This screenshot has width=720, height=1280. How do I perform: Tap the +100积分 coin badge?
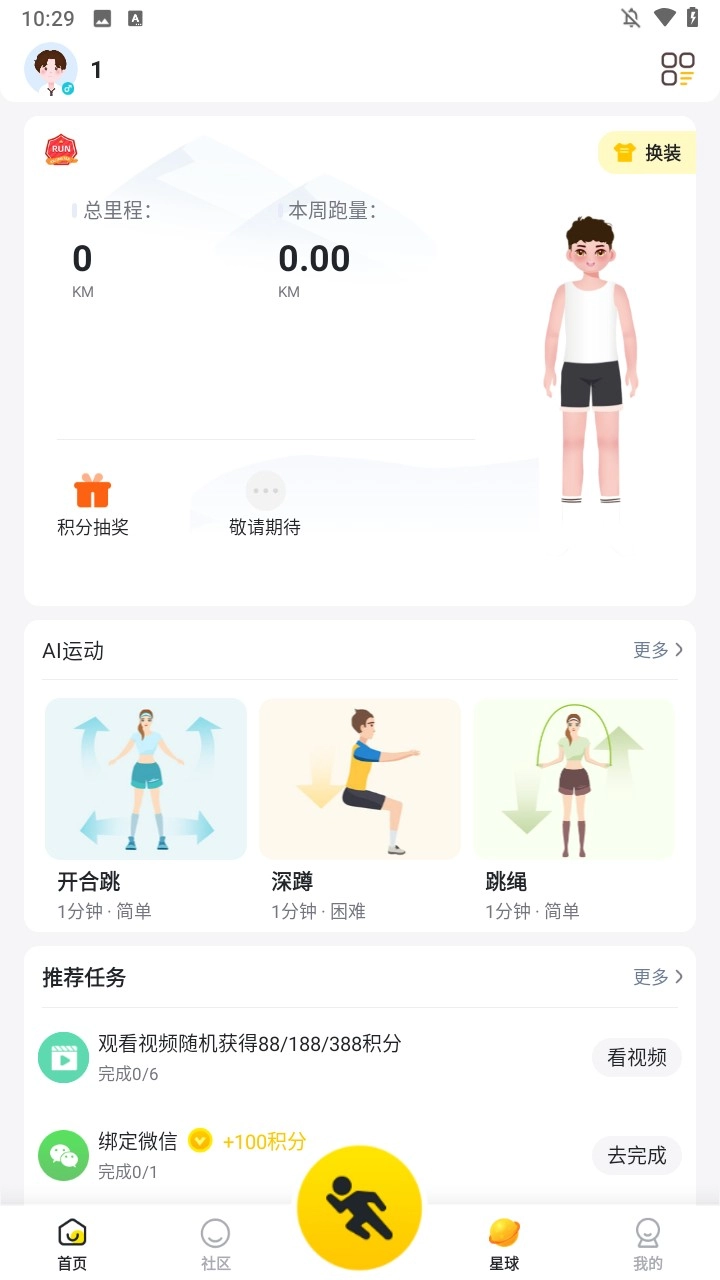pyautogui.click(x=200, y=1141)
